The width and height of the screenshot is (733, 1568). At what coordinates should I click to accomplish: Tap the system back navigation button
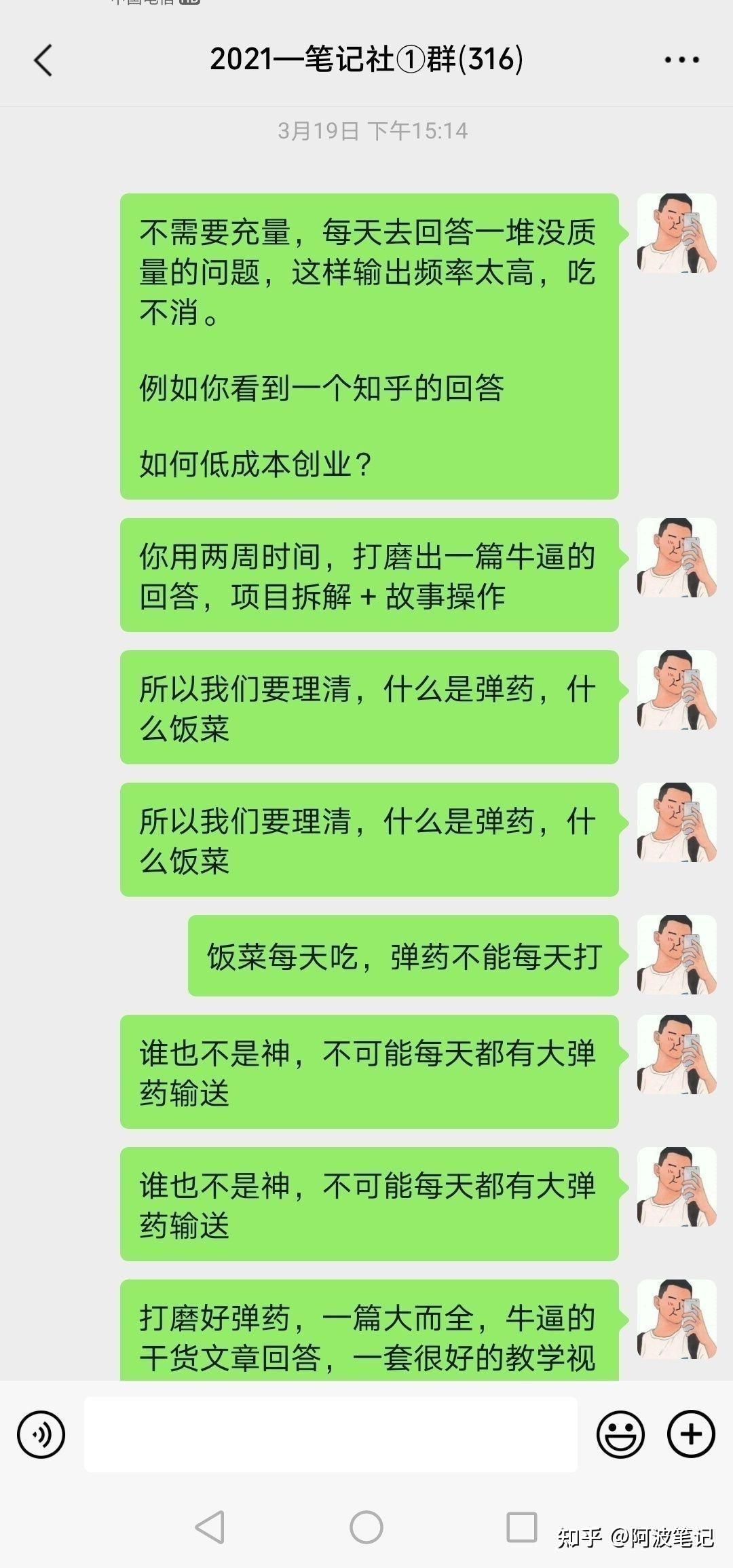coord(210,1528)
